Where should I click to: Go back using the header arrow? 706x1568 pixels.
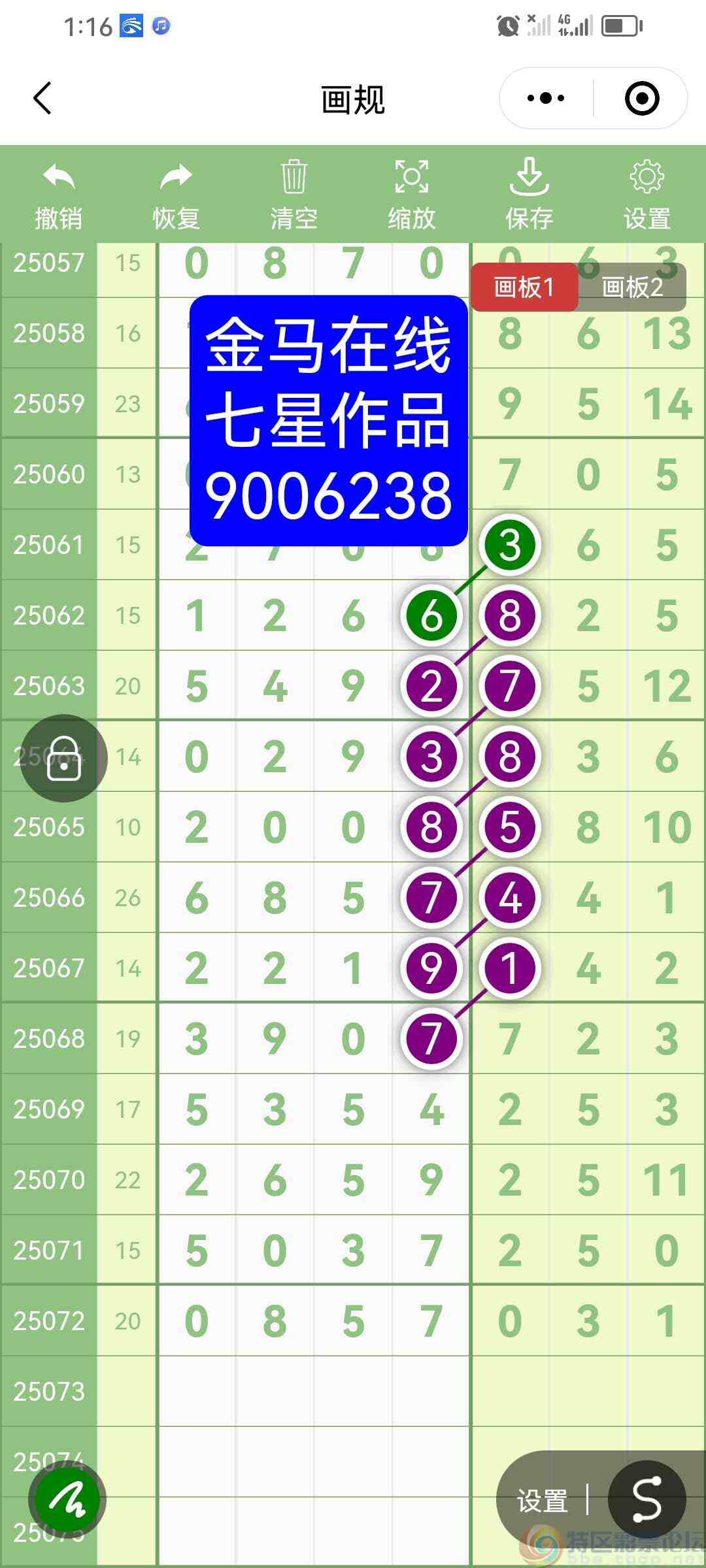[43, 99]
